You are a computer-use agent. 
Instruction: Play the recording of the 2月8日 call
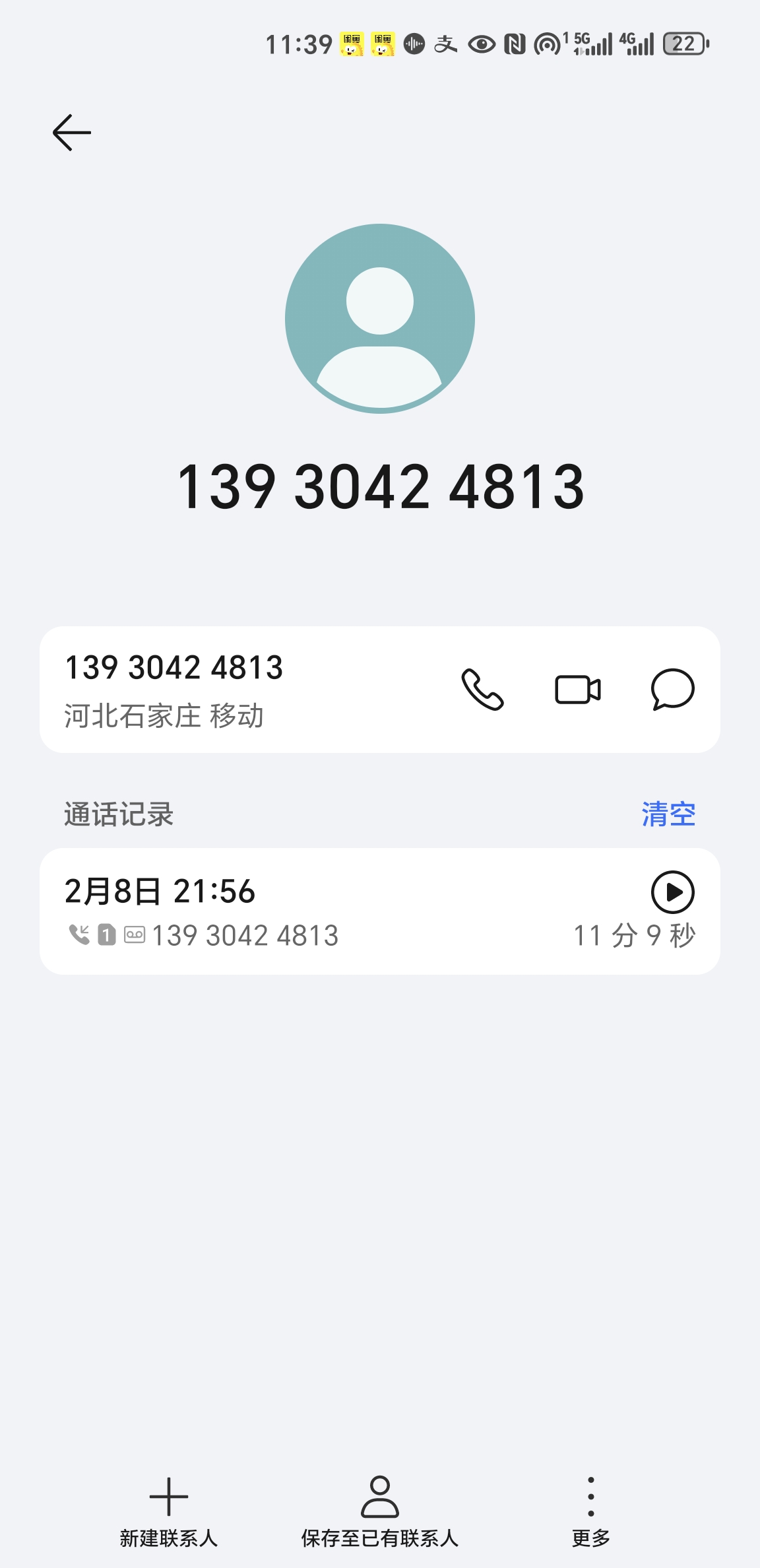tap(672, 892)
